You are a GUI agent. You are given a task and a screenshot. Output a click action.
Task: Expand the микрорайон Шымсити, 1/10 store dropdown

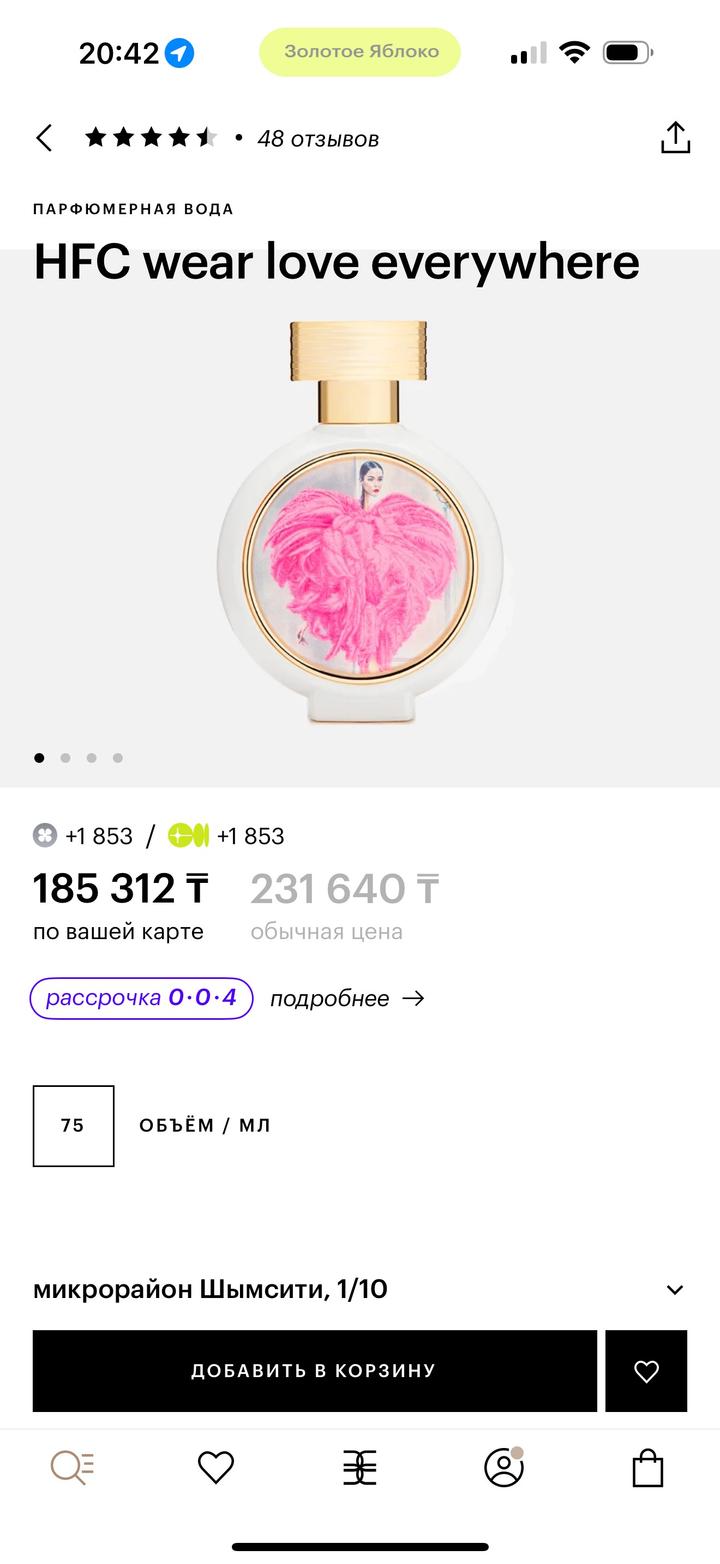coord(674,1289)
